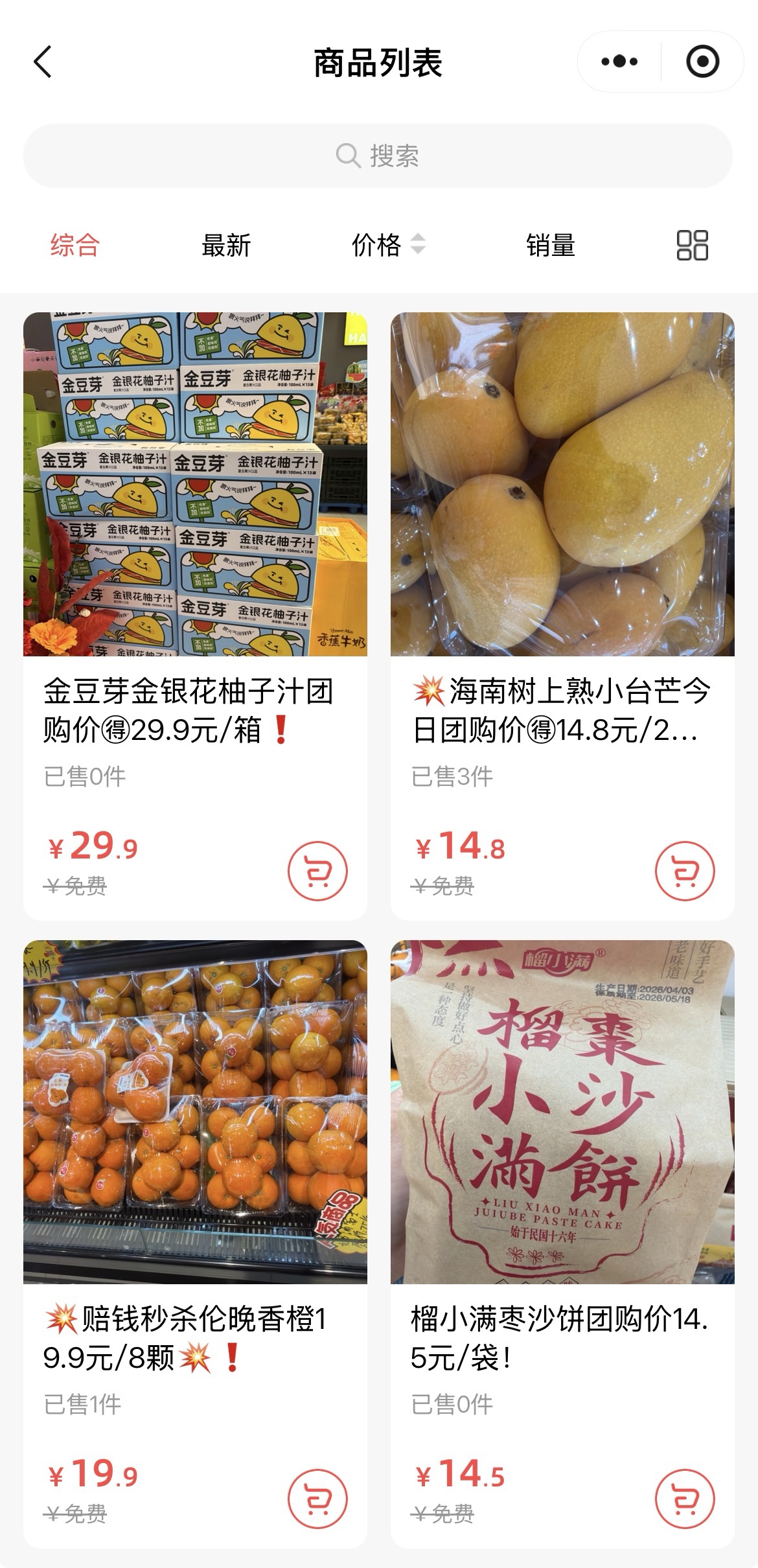The image size is (758, 1568).
Task: Add 金豆芽金银花柚子汁 to cart
Action: (317, 871)
